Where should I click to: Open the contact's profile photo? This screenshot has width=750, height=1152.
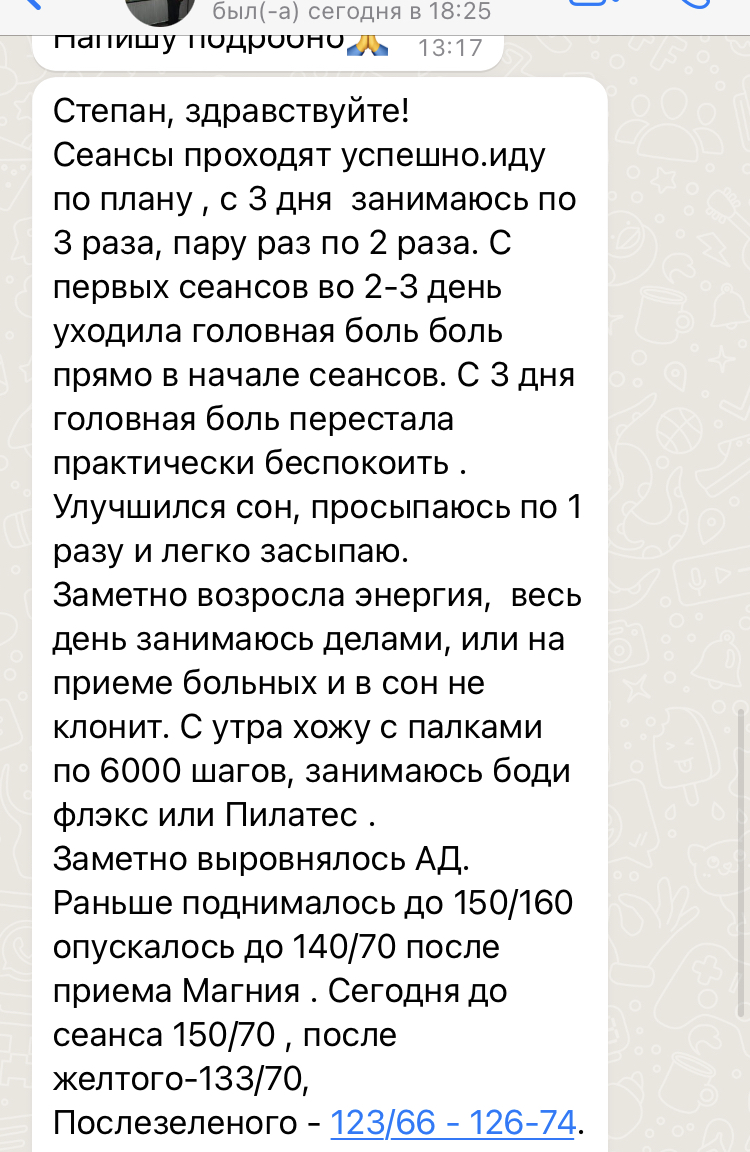[x=161, y=9]
